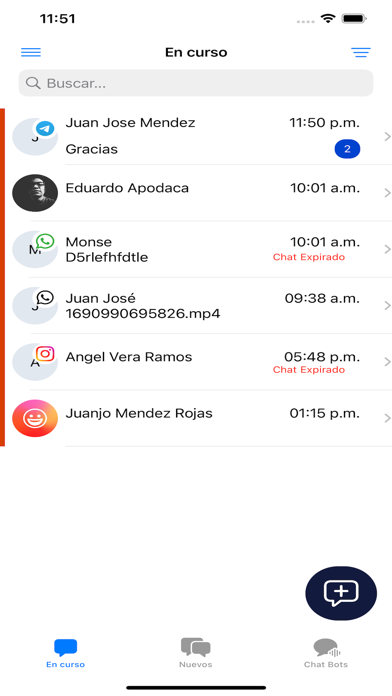Open the chat with Juan Jose Mendez
This screenshot has height=696, width=392.
pyautogui.click(x=198, y=136)
